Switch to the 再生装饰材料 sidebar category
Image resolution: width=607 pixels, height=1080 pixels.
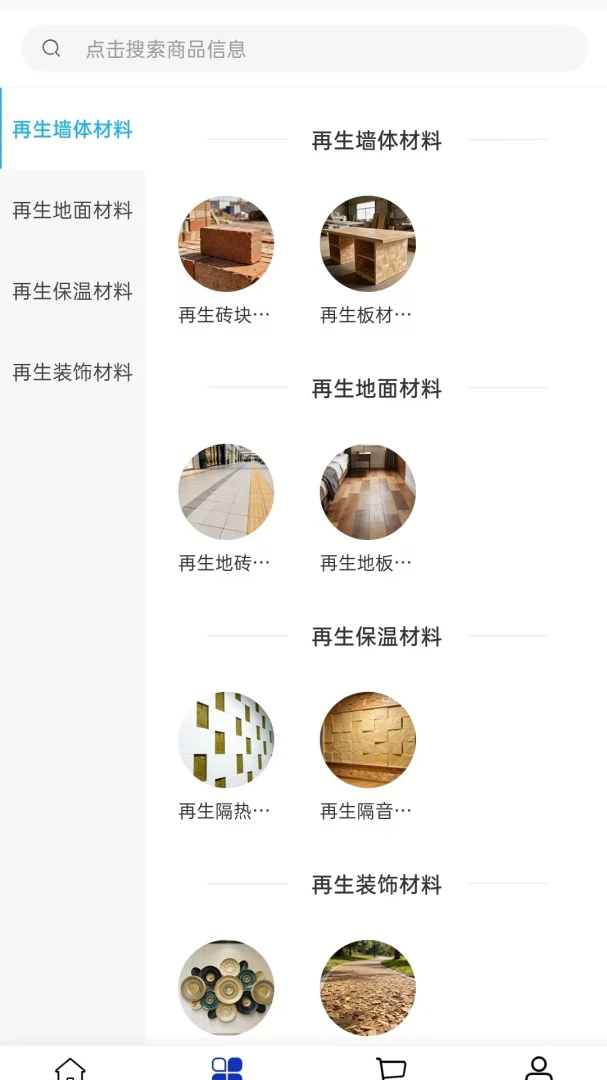tap(72, 373)
